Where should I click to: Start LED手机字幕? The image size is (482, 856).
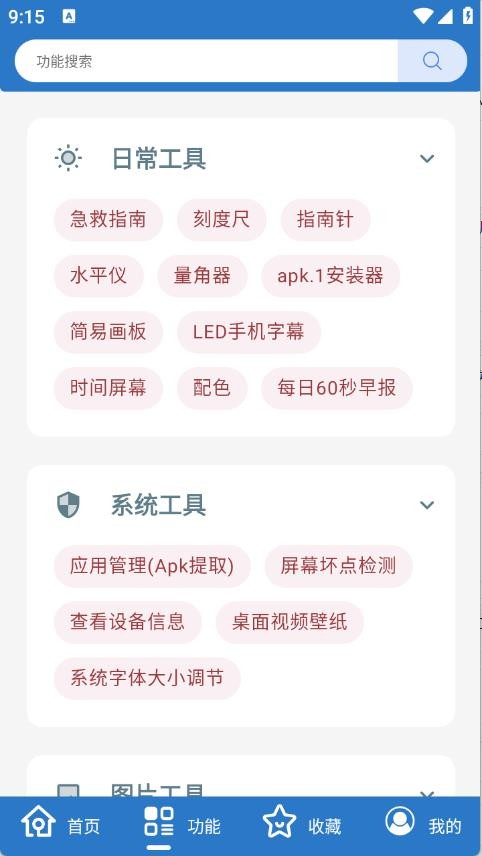[249, 332]
